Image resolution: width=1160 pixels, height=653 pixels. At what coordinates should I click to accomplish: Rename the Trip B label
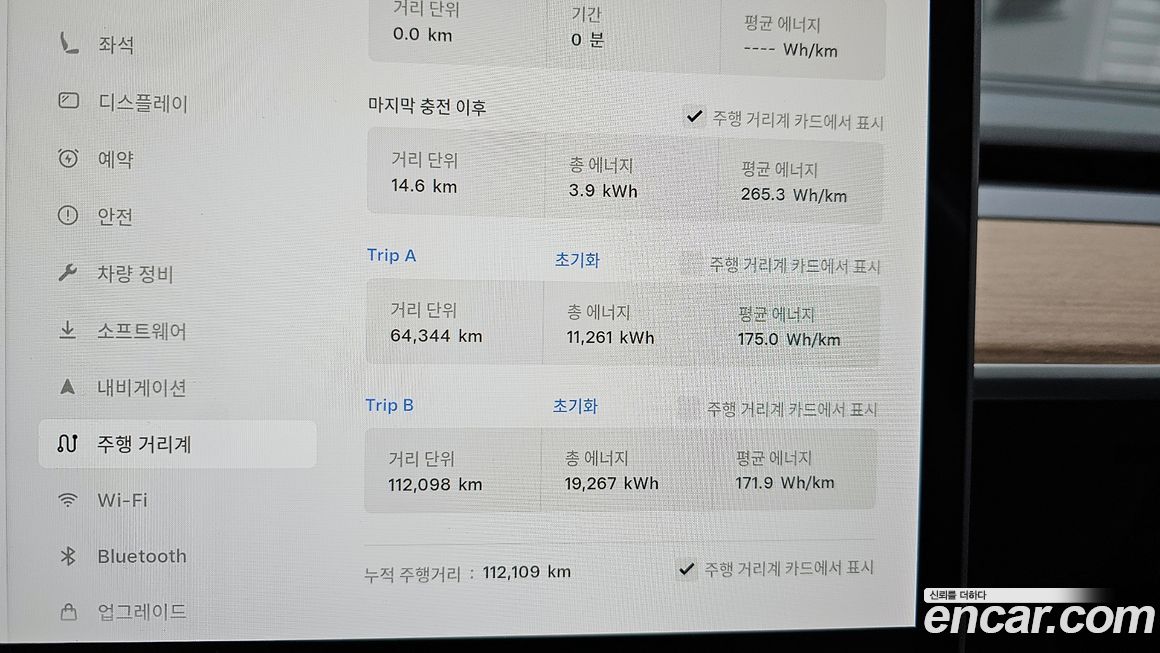[x=389, y=405]
